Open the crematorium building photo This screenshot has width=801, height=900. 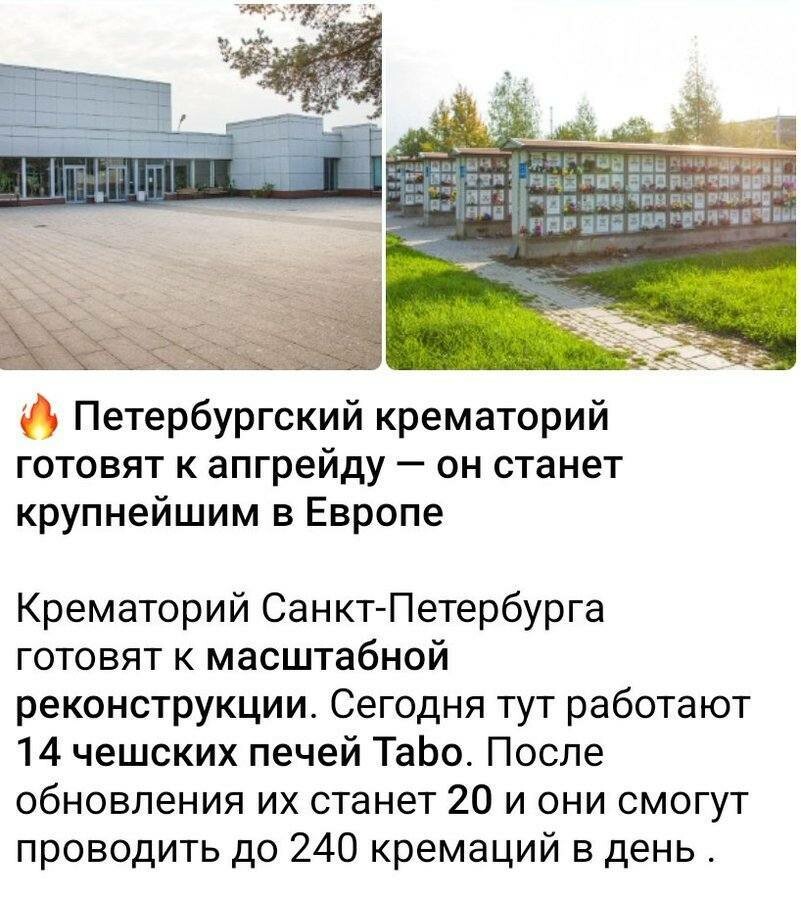click(x=190, y=187)
